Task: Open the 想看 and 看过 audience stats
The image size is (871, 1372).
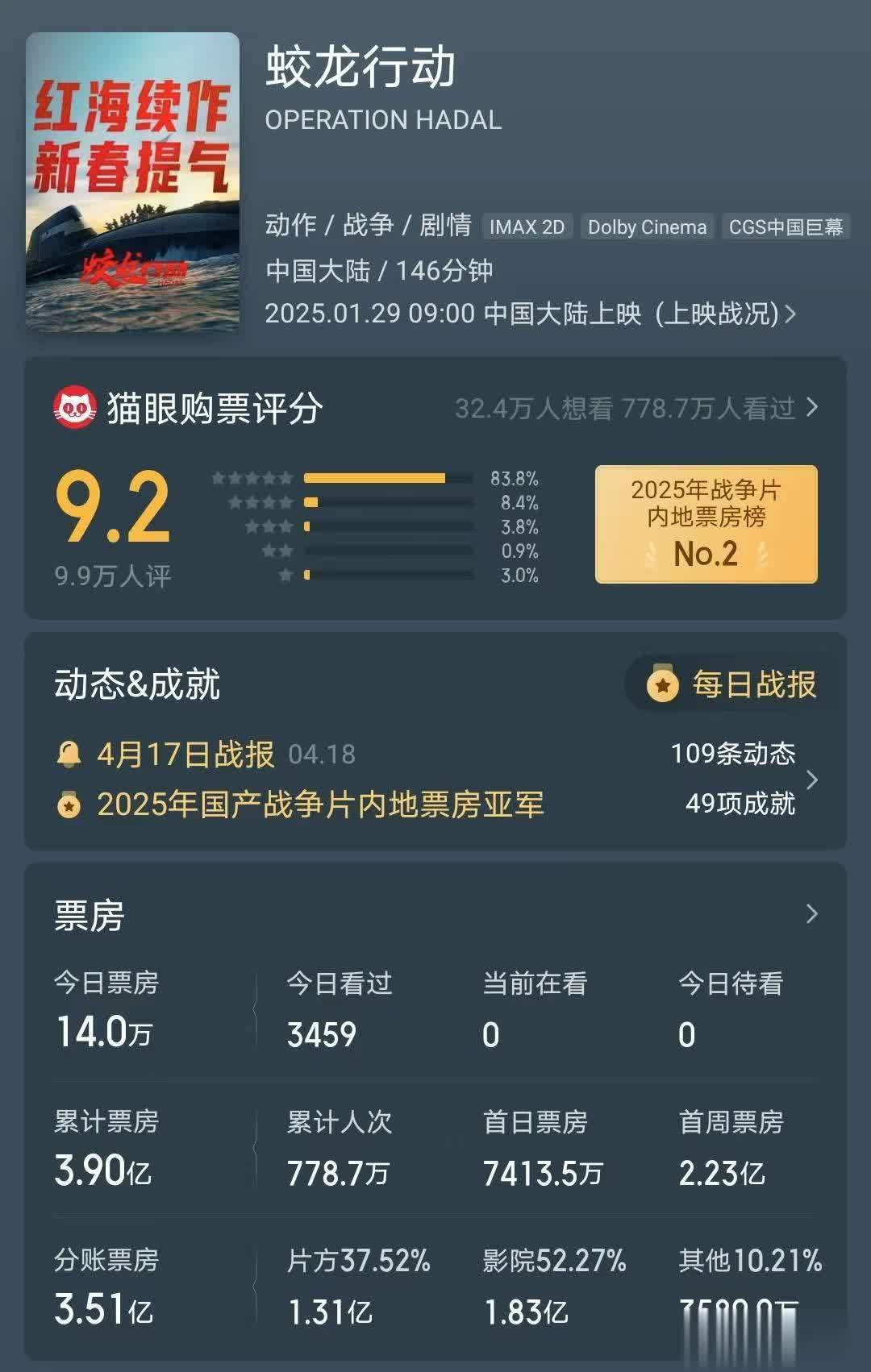Action: (x=636, y=409)
